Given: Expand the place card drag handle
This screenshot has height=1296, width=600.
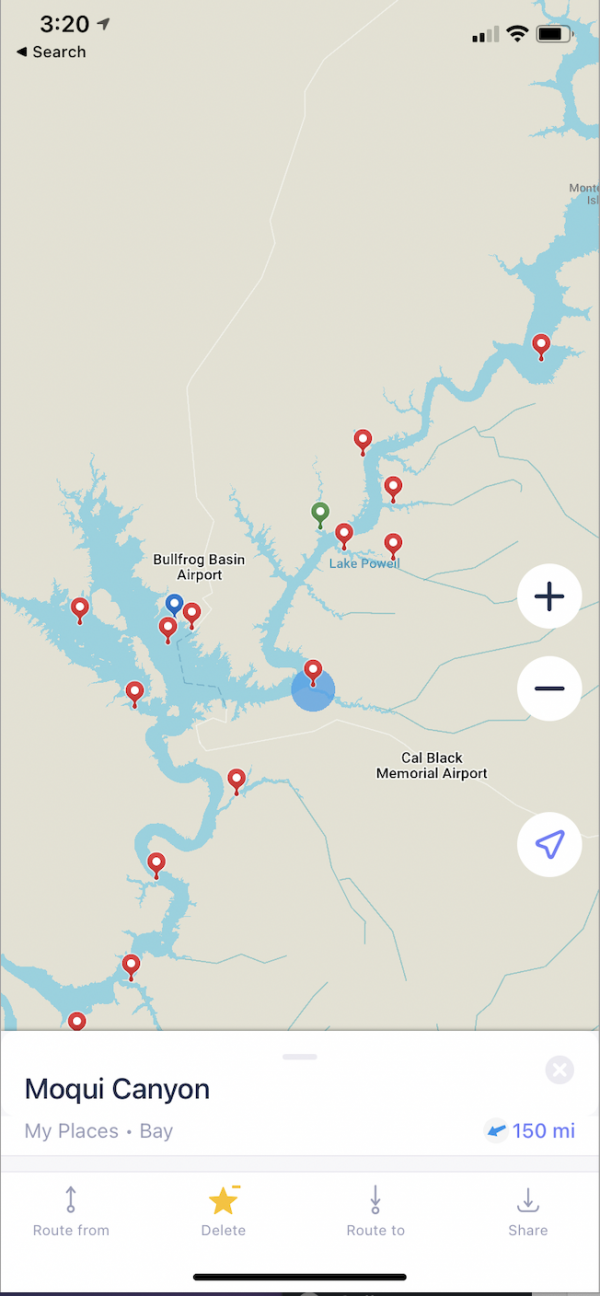Looking at the screenshot, I should click(x=300, y=1057).
